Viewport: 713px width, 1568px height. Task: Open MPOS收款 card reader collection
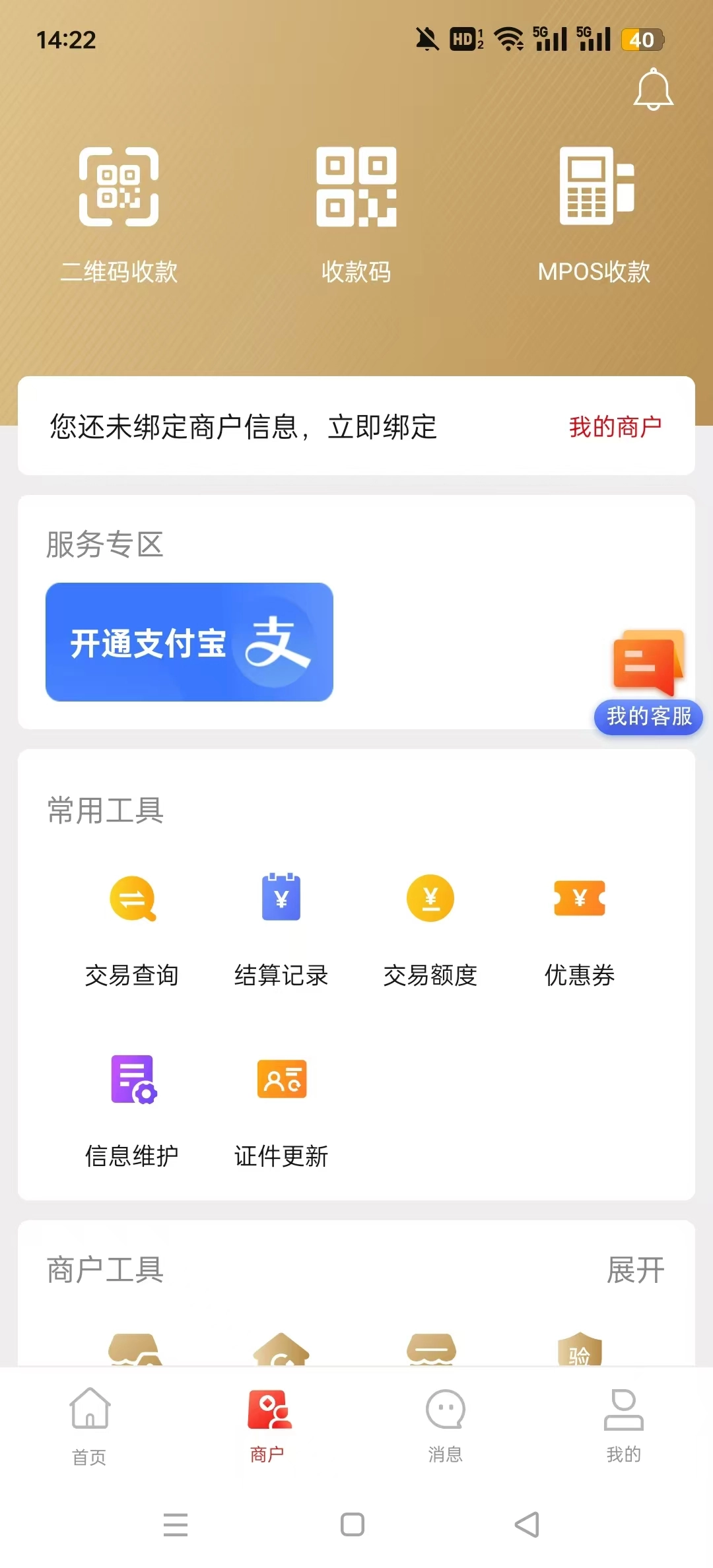[x=593, y=211]
